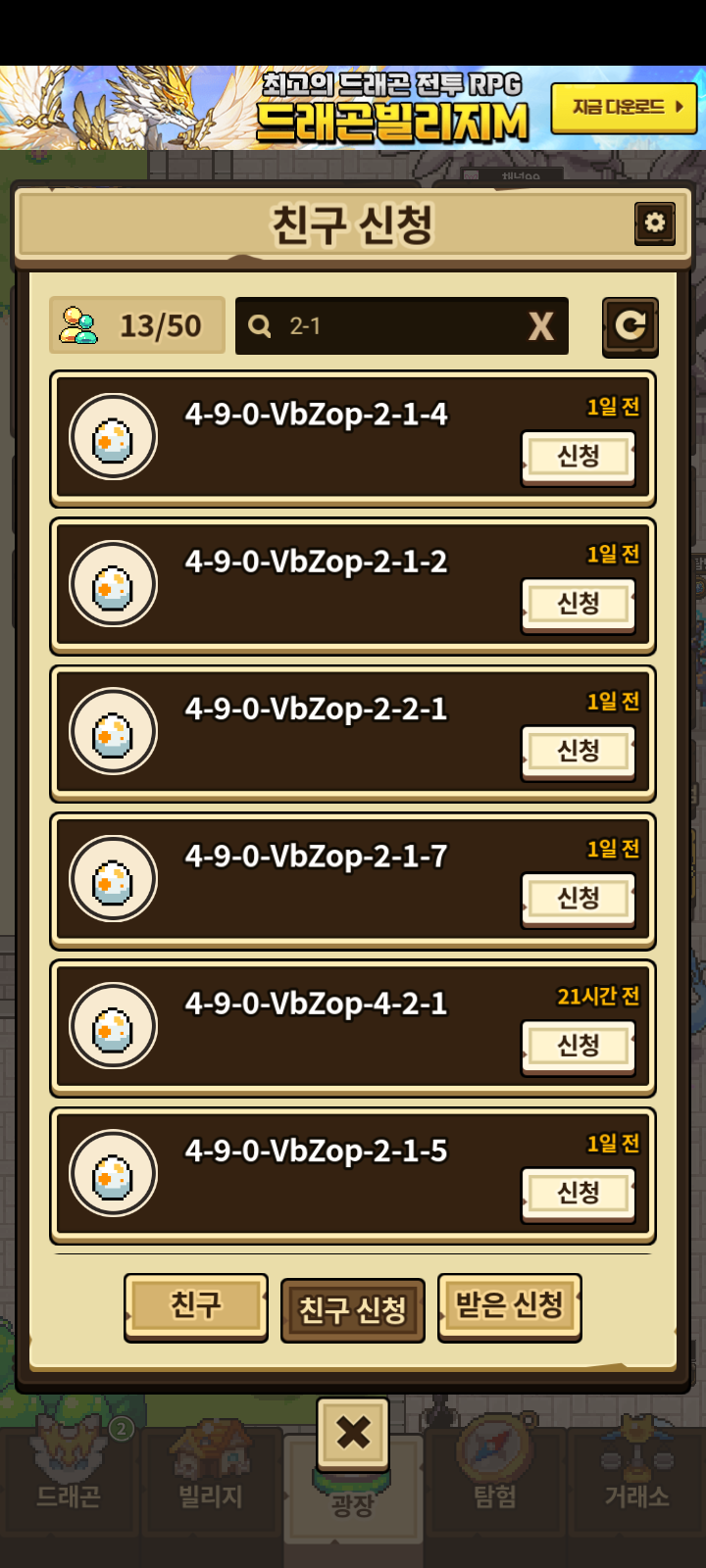Switch to the 친구 tab
This screenshot has height=1568, width=706.
click(x=196, y=1306)
